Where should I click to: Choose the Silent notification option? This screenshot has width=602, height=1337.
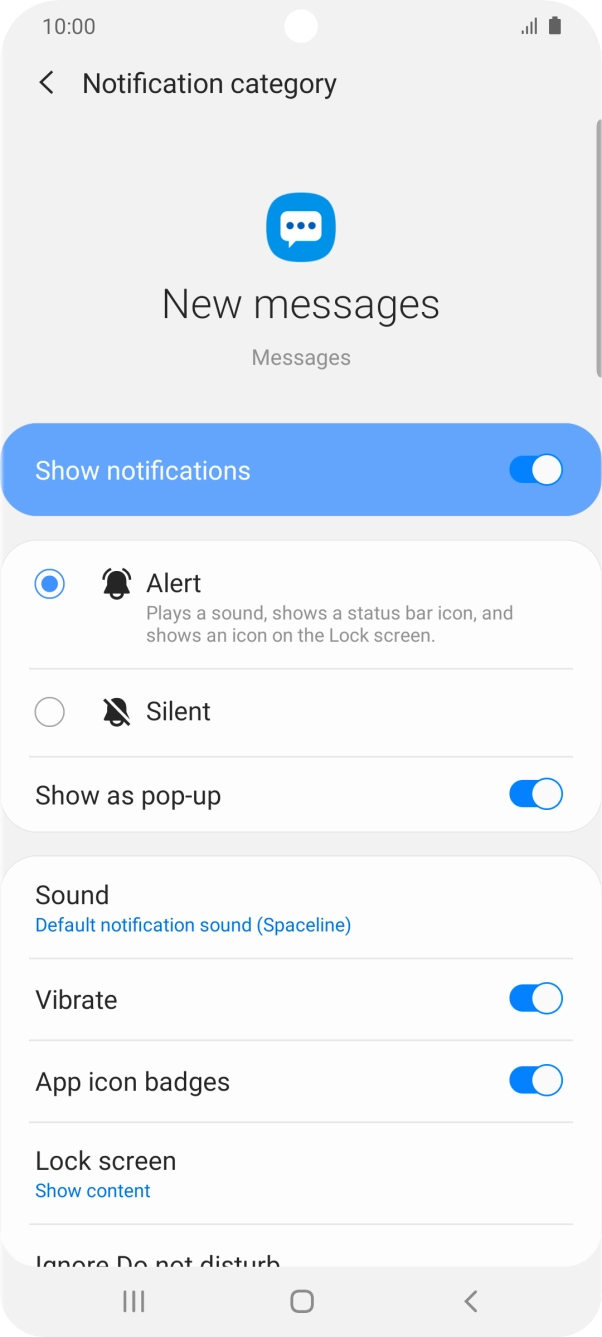pos(50,712)
